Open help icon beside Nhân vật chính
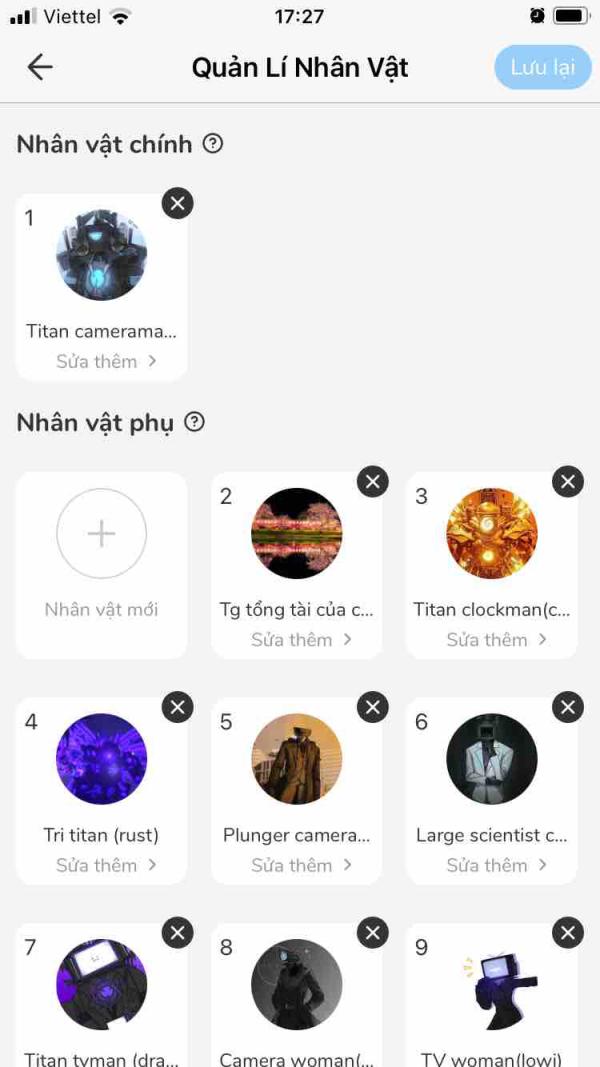The height and width of the screenshot is (1067, 600). 213,144
